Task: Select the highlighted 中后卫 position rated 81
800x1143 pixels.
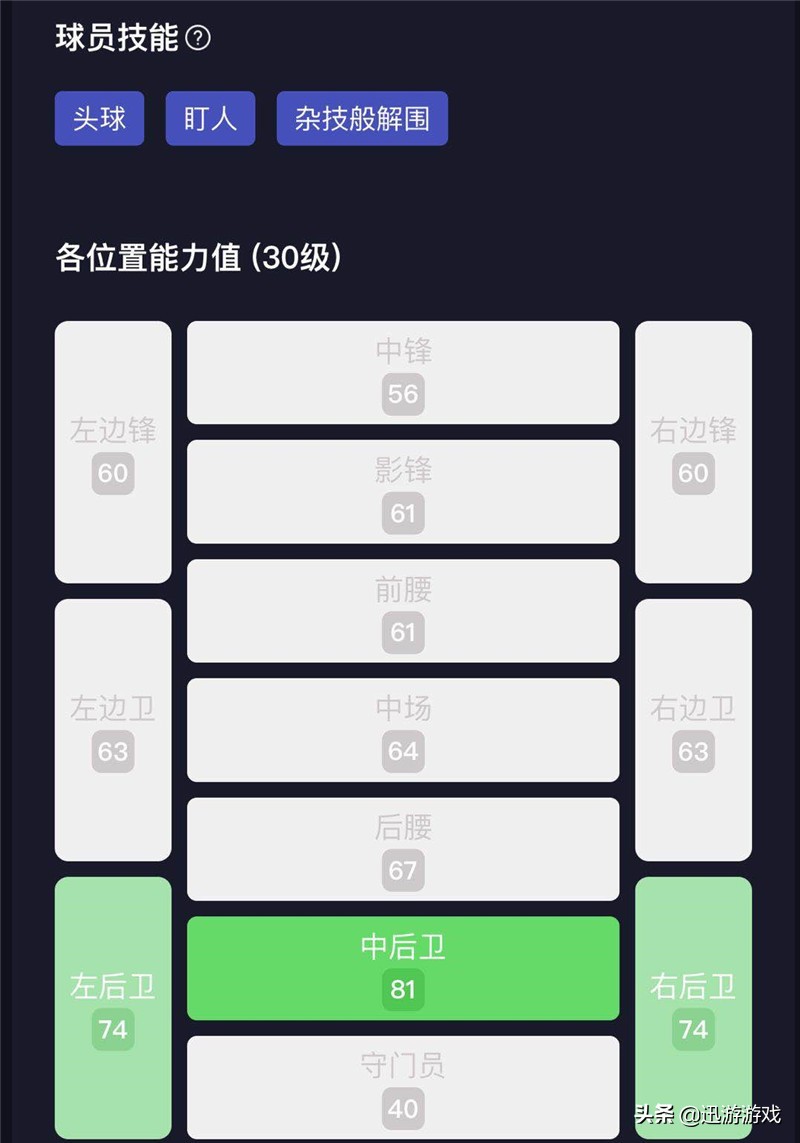Action: (402, 968)
